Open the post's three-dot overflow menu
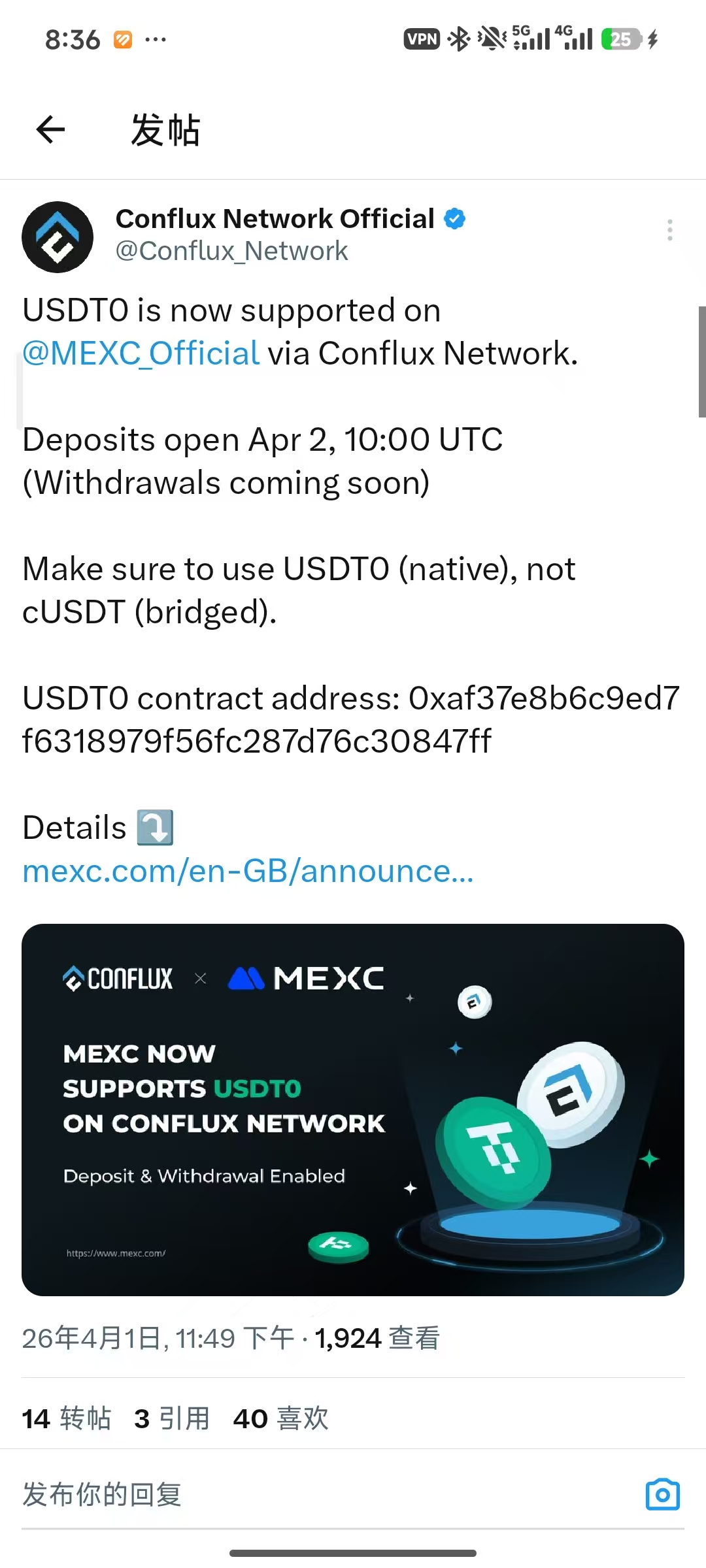 click(x=669, y=230)
